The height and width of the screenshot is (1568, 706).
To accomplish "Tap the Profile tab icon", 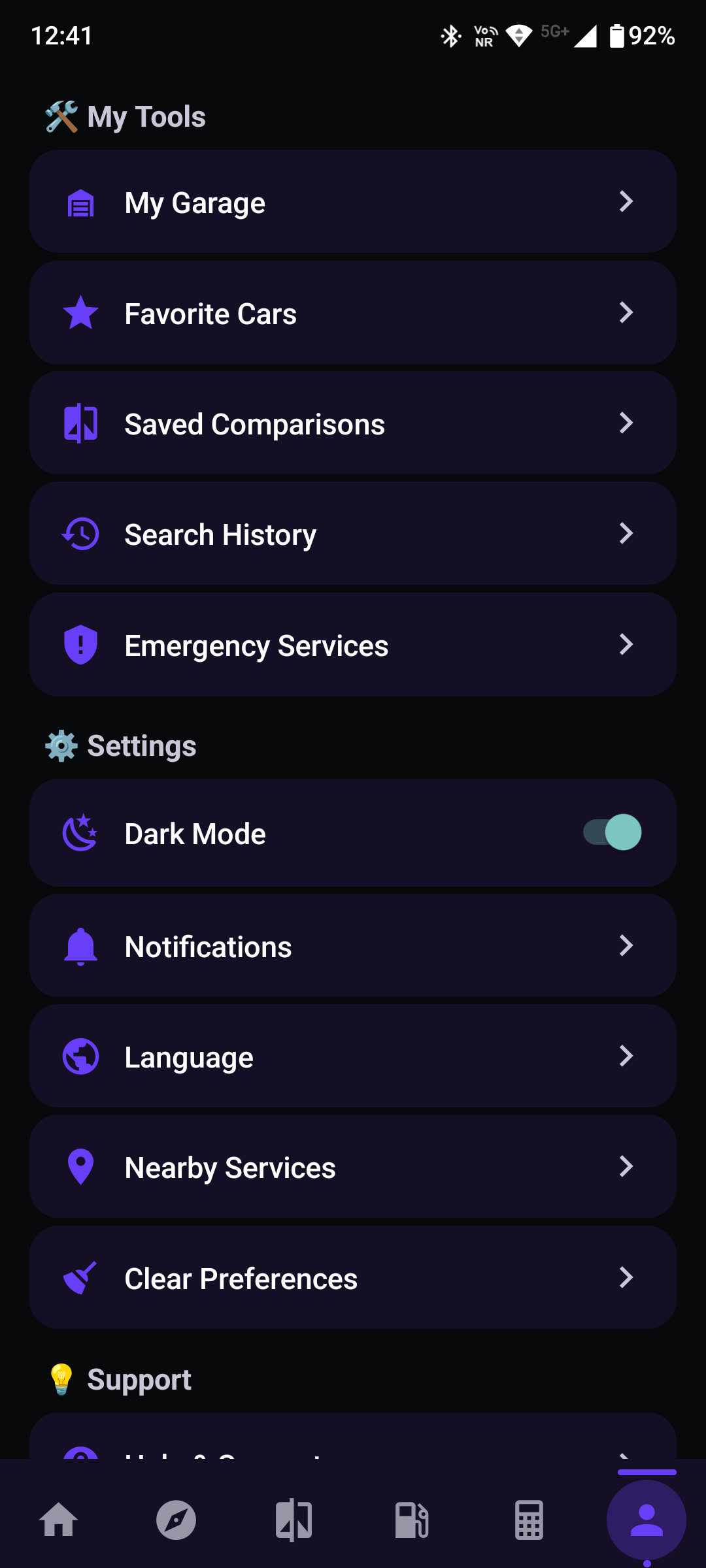I will [x=647, y=1520].
